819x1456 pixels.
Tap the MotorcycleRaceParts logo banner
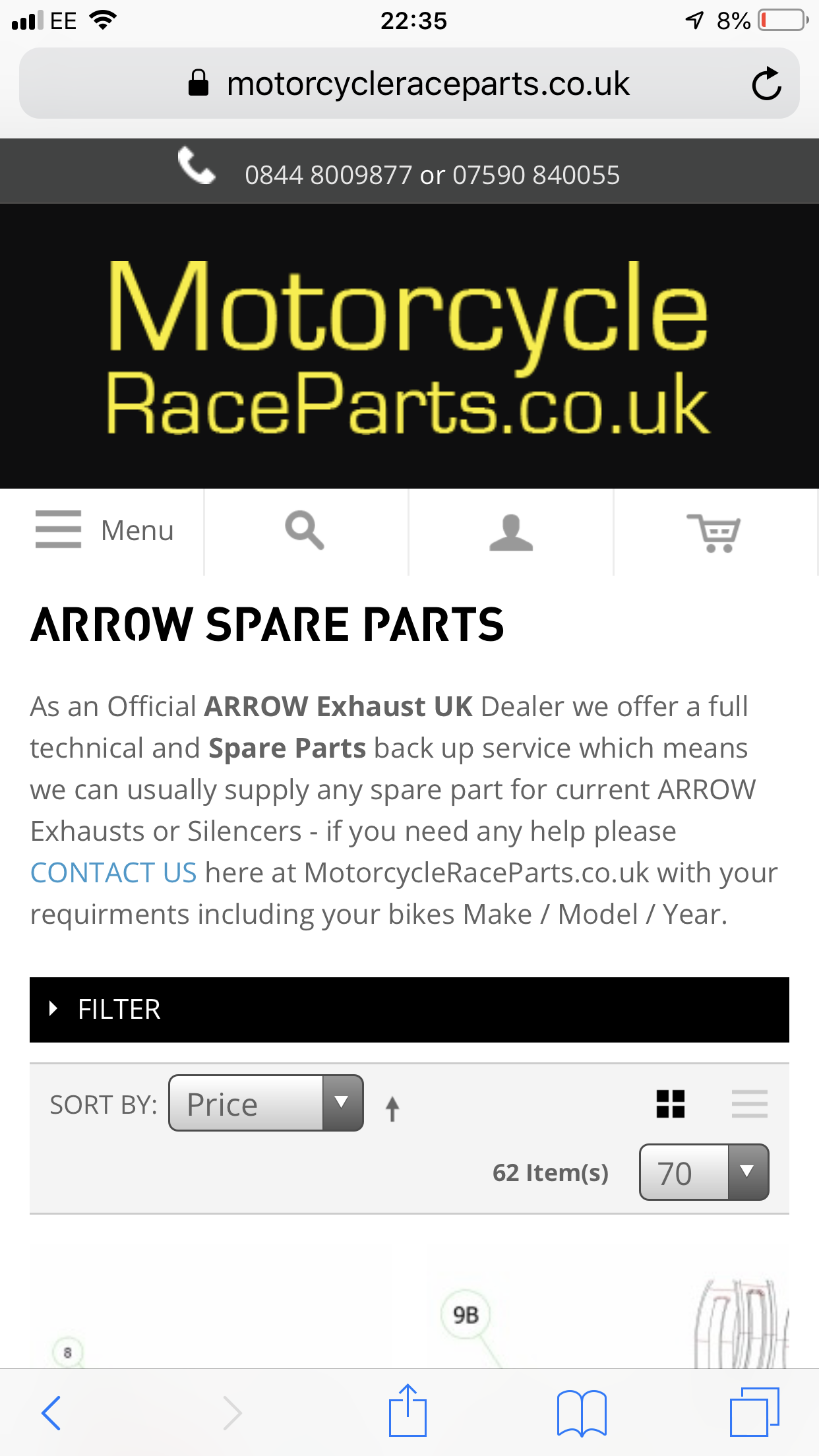(x=409, y=346)
